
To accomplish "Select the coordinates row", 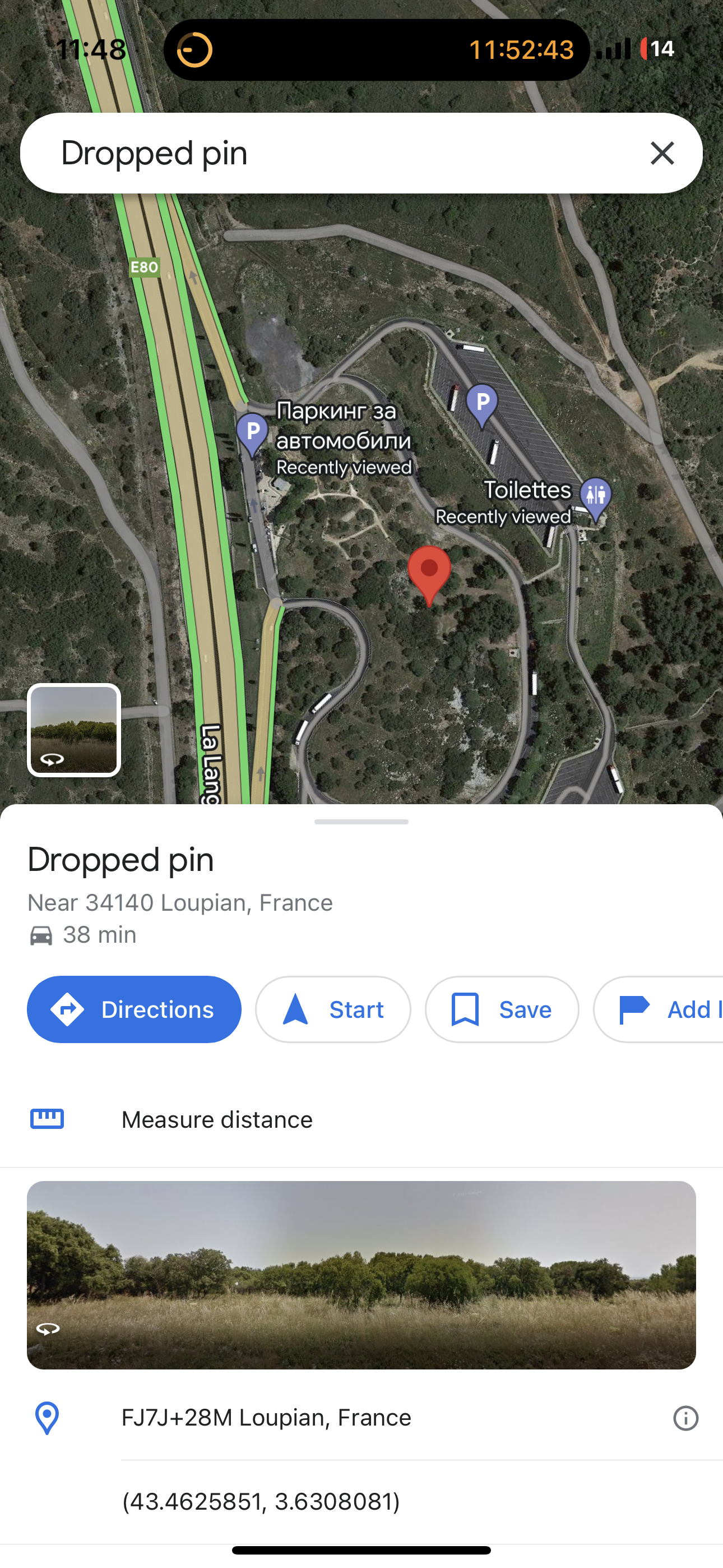I will pyautogui.click(x=262, y=1502).
